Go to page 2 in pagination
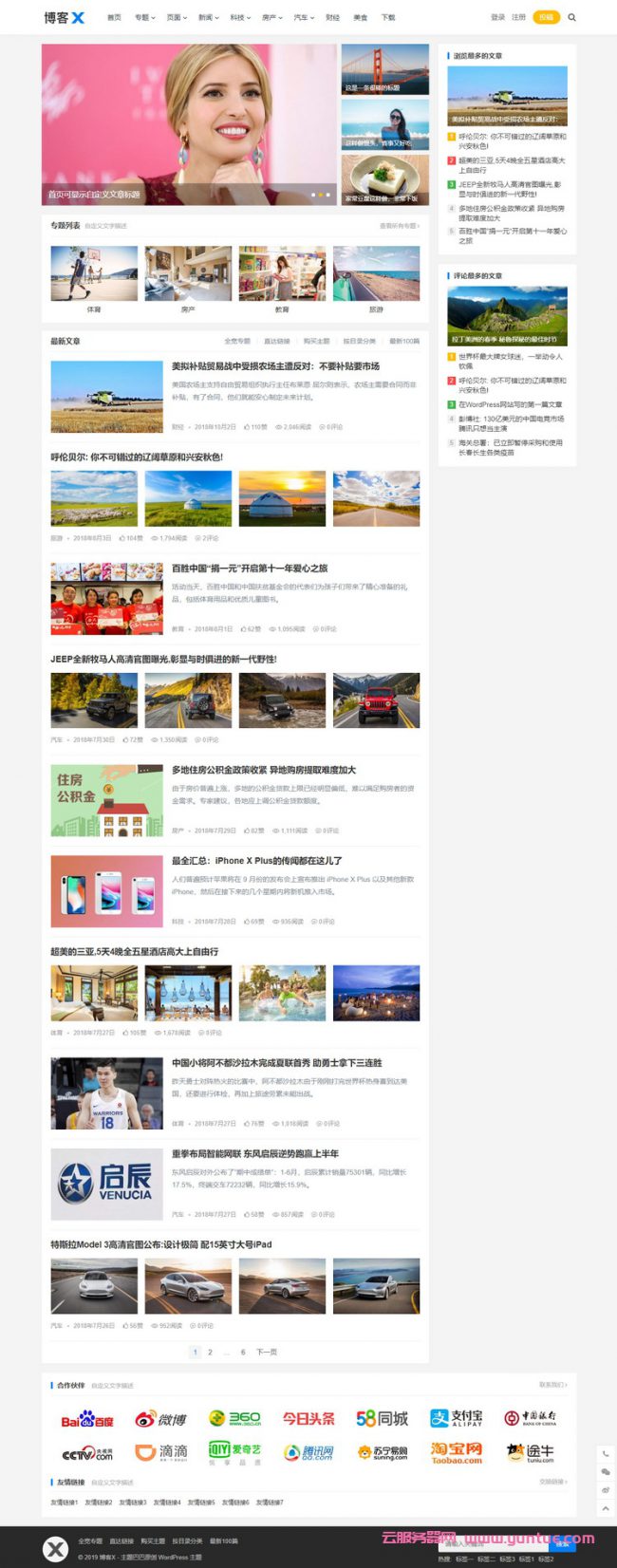 point(210,1353)
